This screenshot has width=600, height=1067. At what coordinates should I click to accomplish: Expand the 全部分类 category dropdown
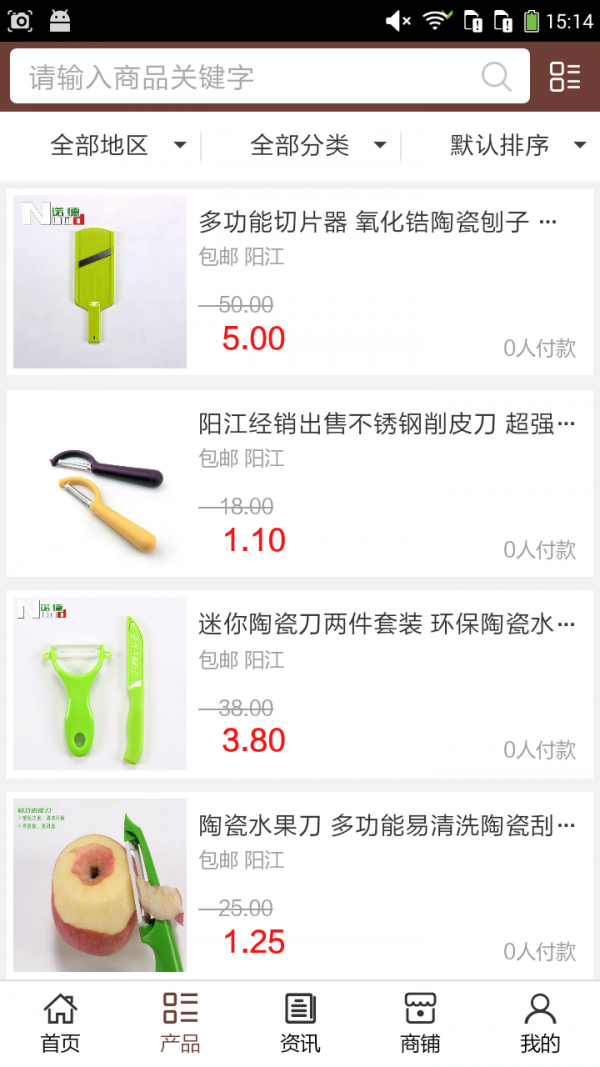[318, 146]
